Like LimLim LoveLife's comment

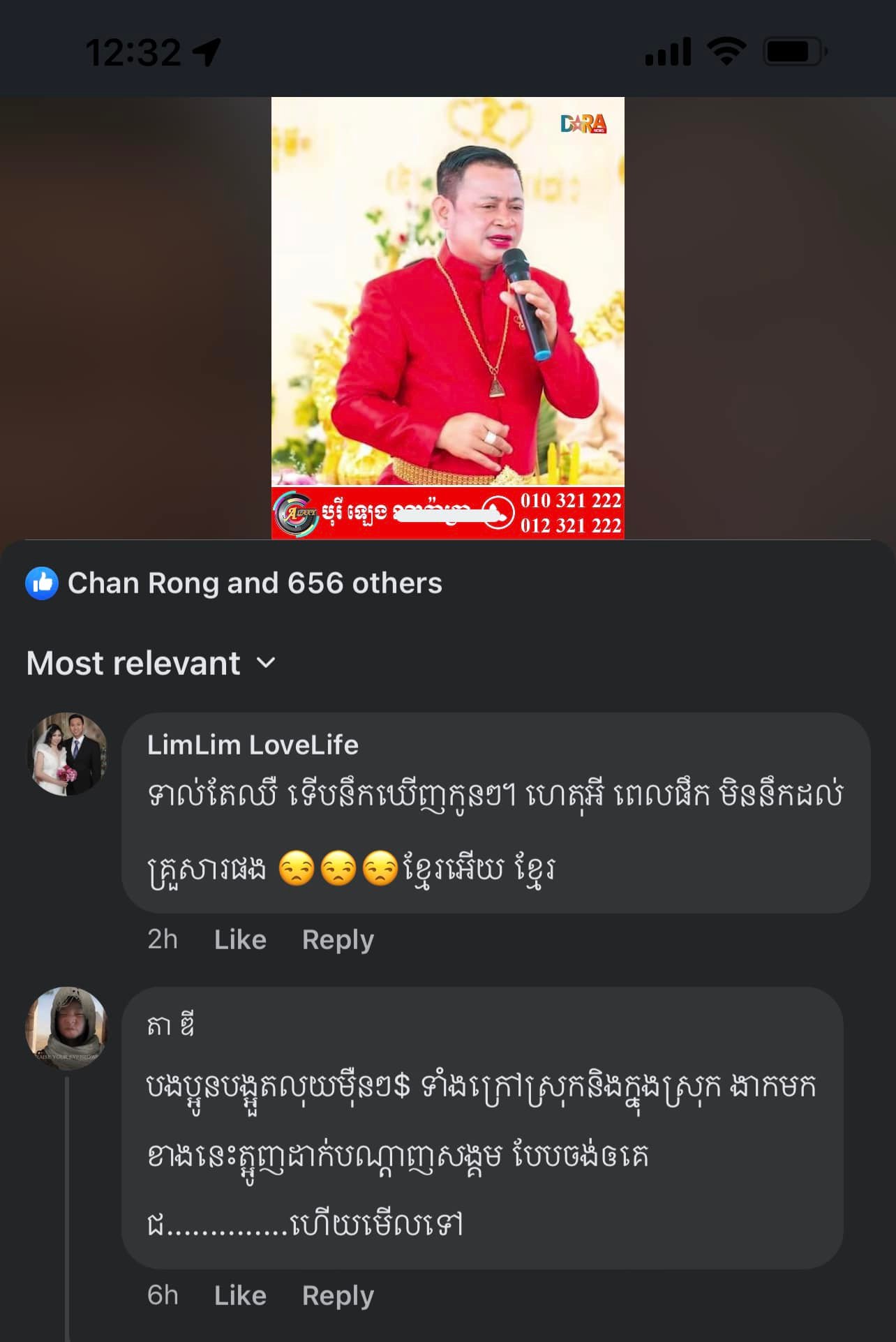240,940
